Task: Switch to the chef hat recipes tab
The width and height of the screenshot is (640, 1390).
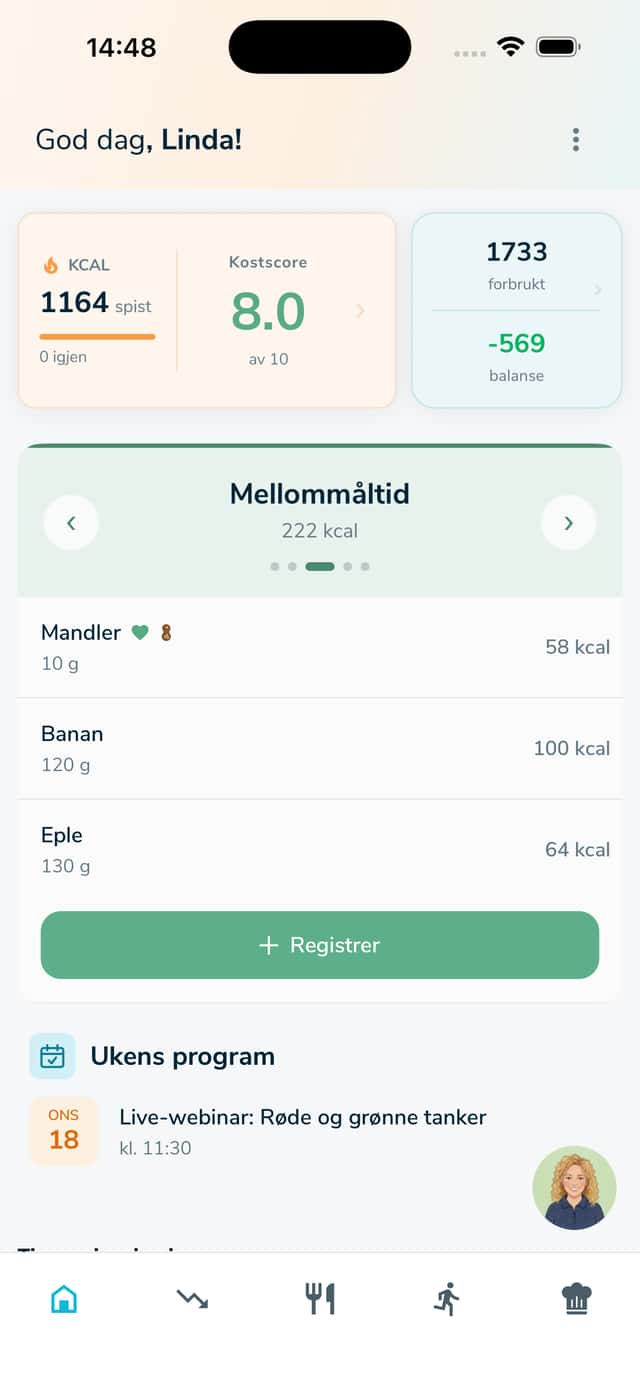Action: pyautogui.click(x=576, y=1299)
